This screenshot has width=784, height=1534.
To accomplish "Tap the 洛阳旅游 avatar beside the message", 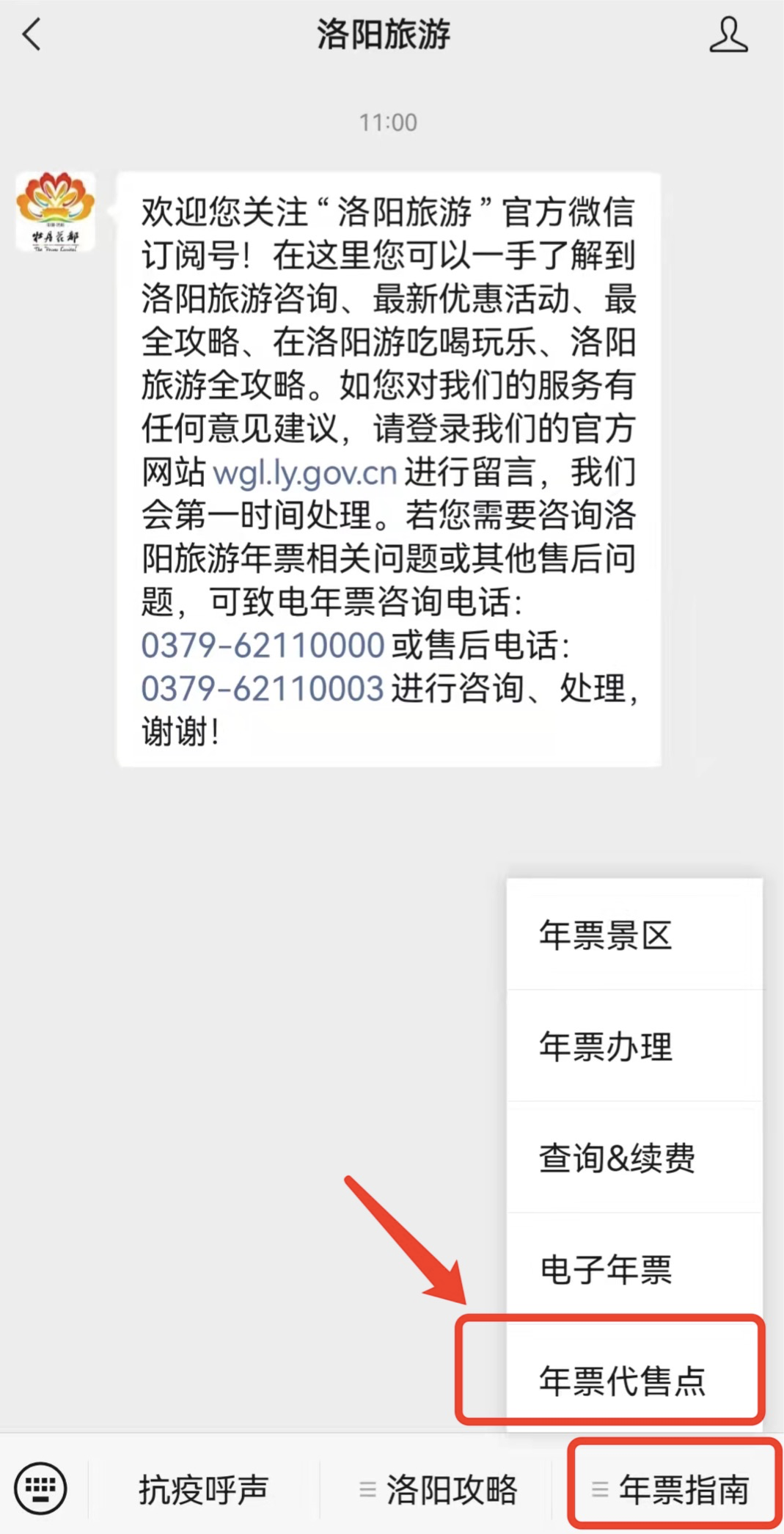I will pos(56,213).
